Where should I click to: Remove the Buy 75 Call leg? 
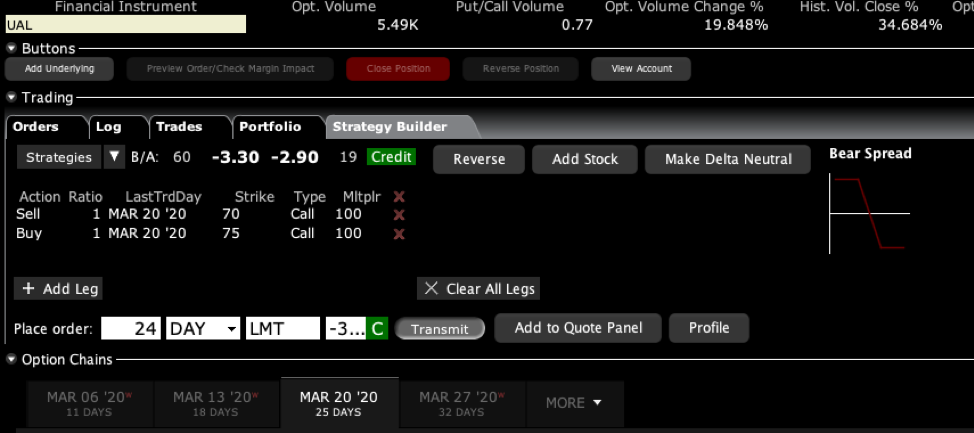point(399,234)
